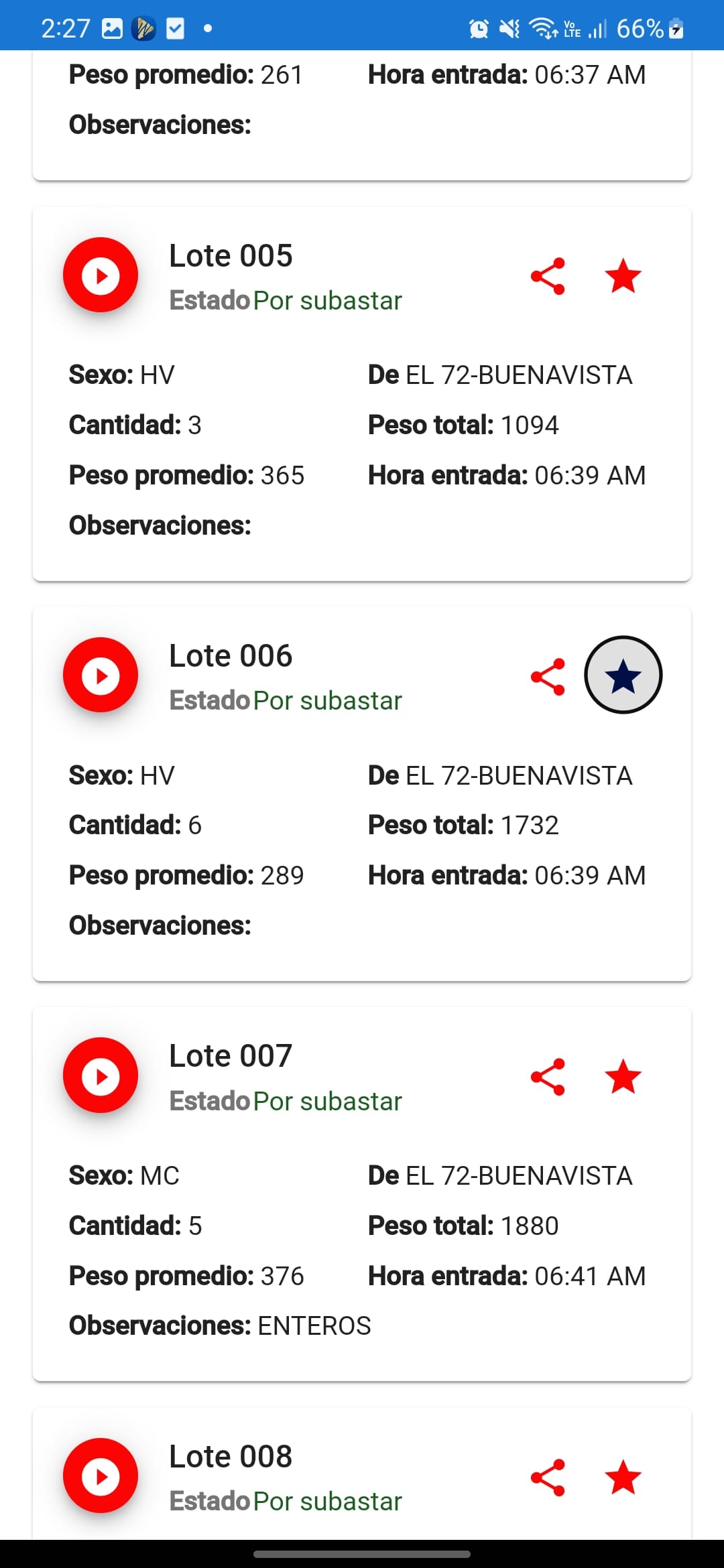
Task: Tap Por subastar text on Lote 007
Action: pyautogui.click(x=328, y=1100)
